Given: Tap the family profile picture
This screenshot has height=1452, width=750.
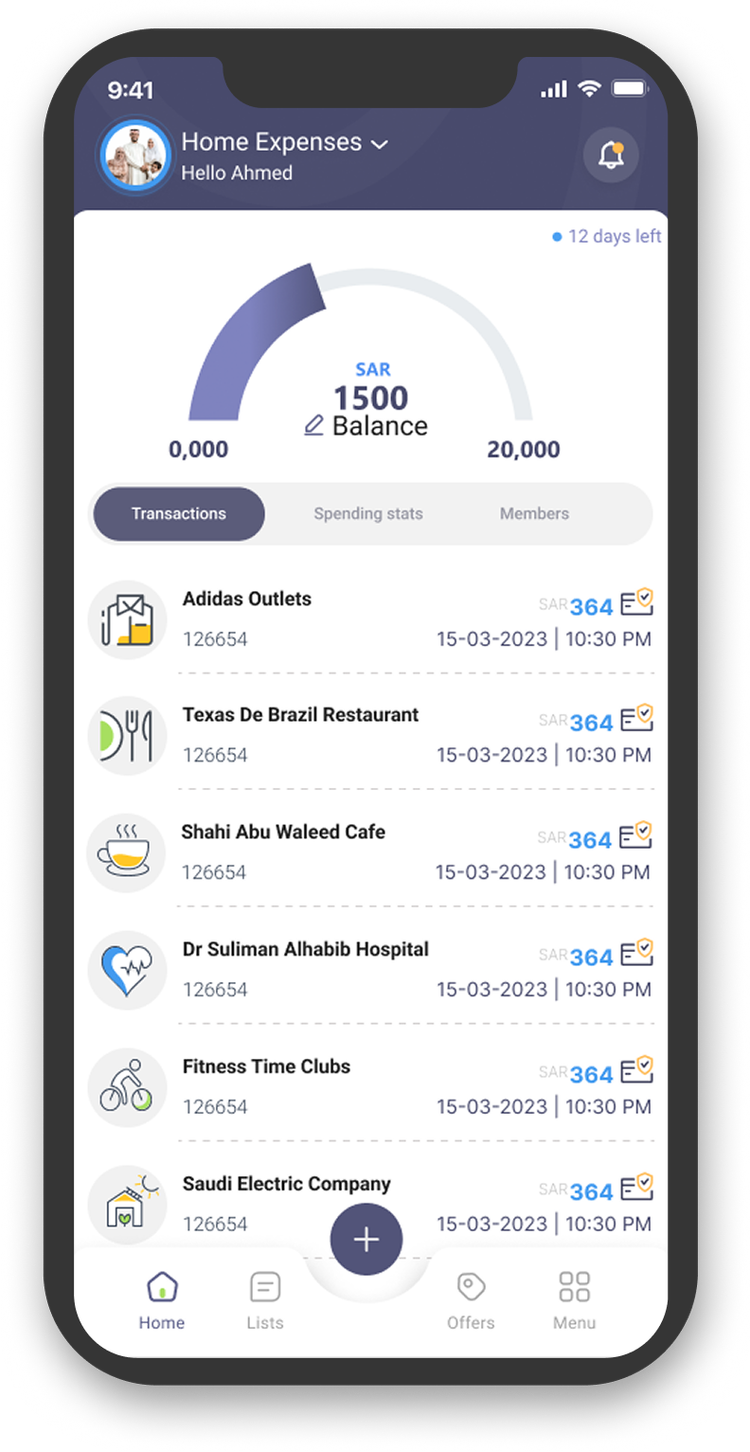Looking at the screenshot, I should 134,155.
